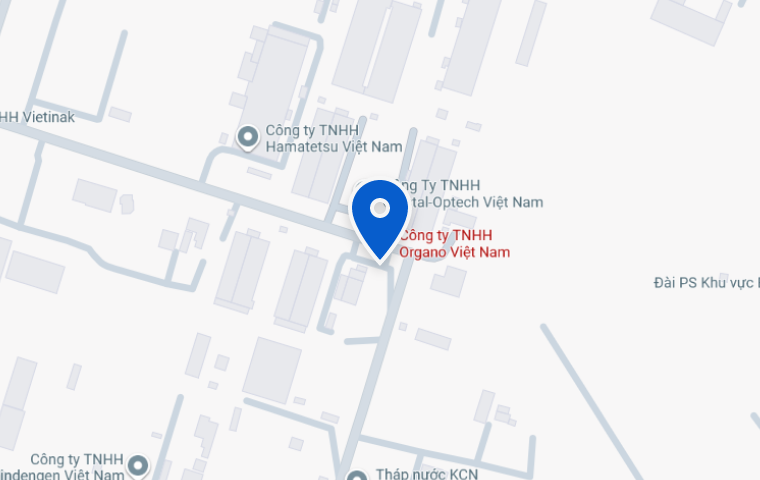Tap the Sindengen Việt Nam place marker
The image size is (760, 480).
pyautogui.click(x=138, y=465)
